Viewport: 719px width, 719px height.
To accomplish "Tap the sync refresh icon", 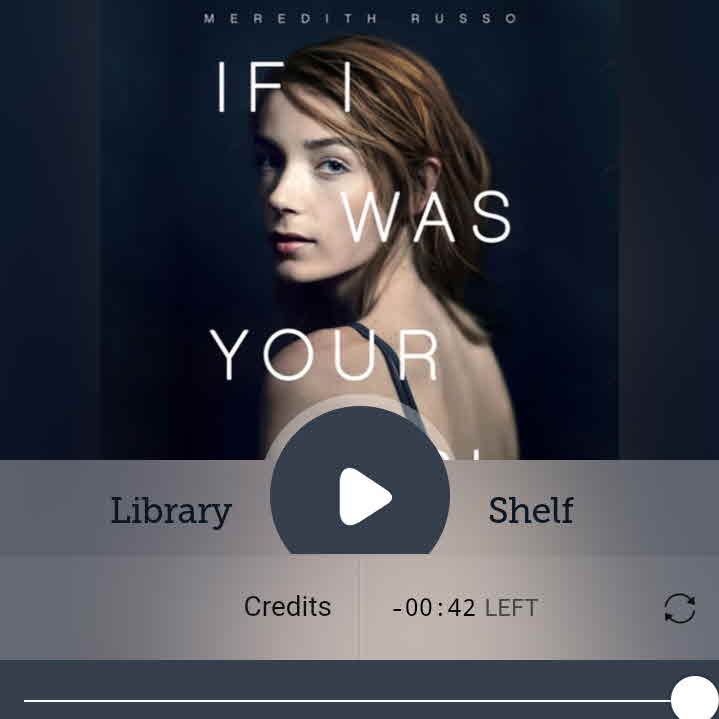I will point(679,608).
